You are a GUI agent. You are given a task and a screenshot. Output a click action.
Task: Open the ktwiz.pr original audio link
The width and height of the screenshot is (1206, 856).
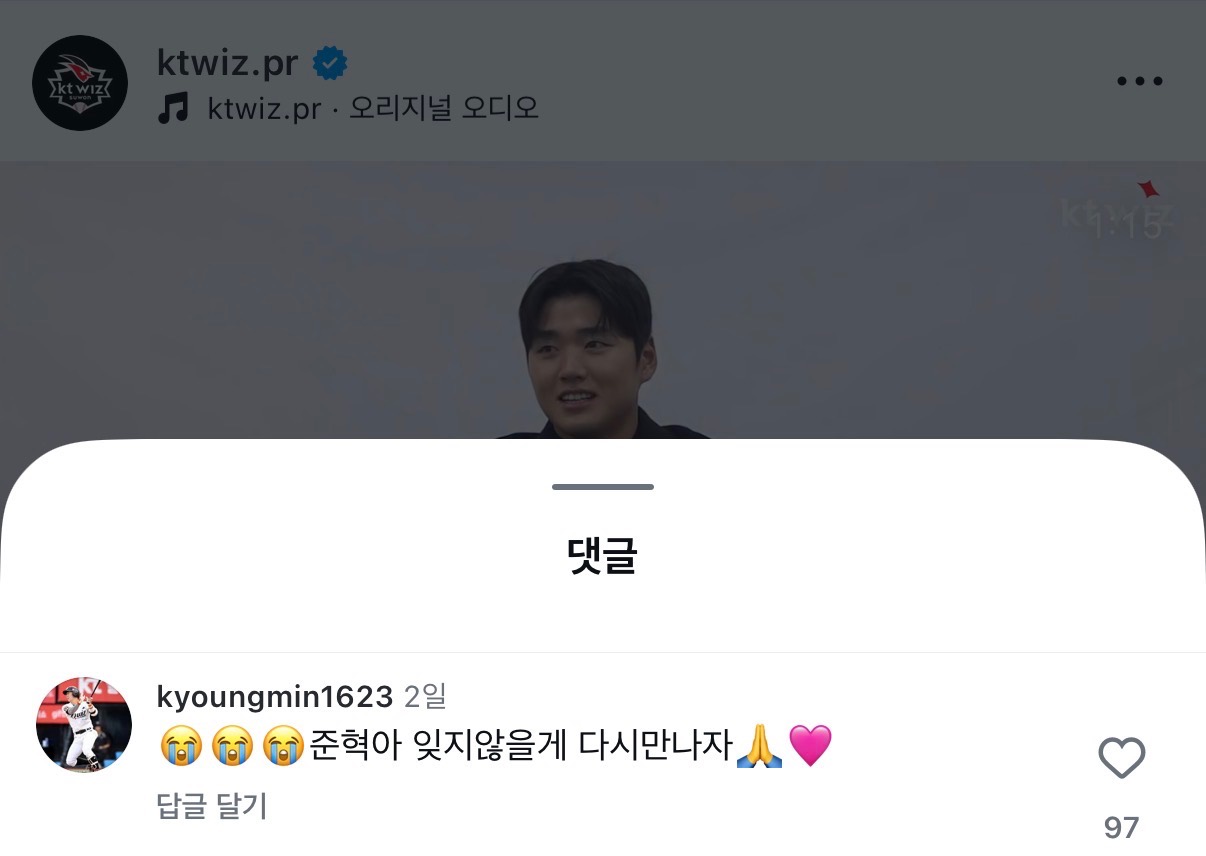point(372,108)
